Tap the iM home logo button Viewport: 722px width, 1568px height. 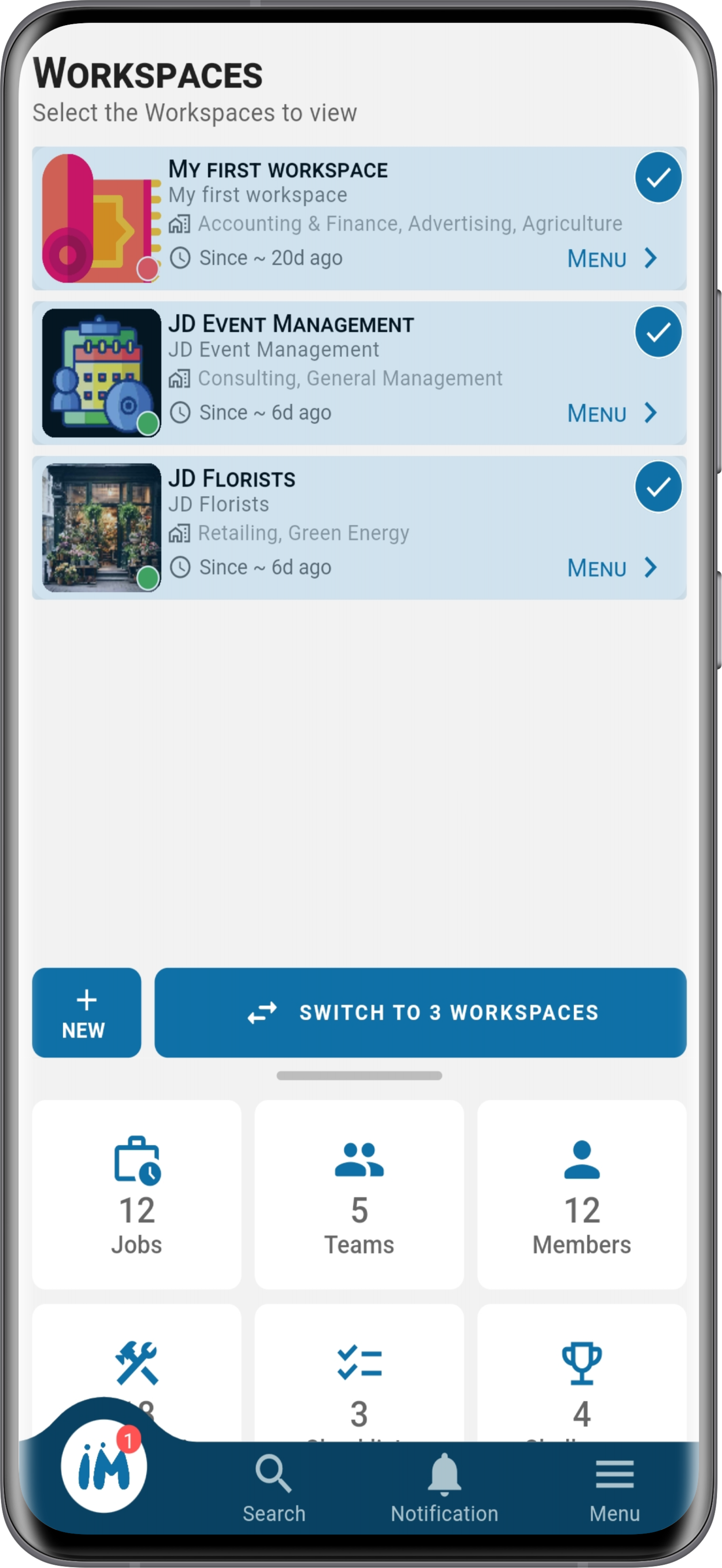103,1466
